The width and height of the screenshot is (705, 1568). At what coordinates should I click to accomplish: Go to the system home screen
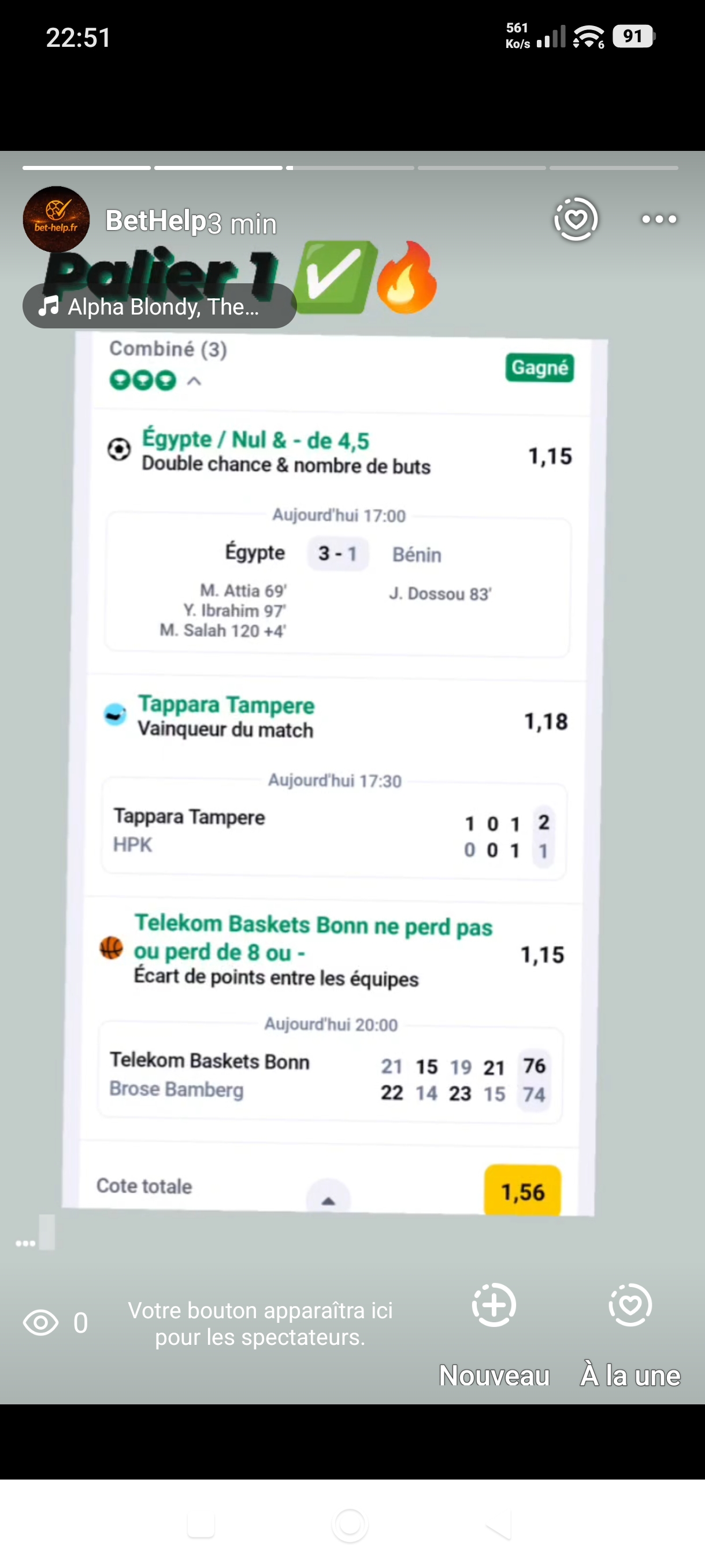[350, 1525]
